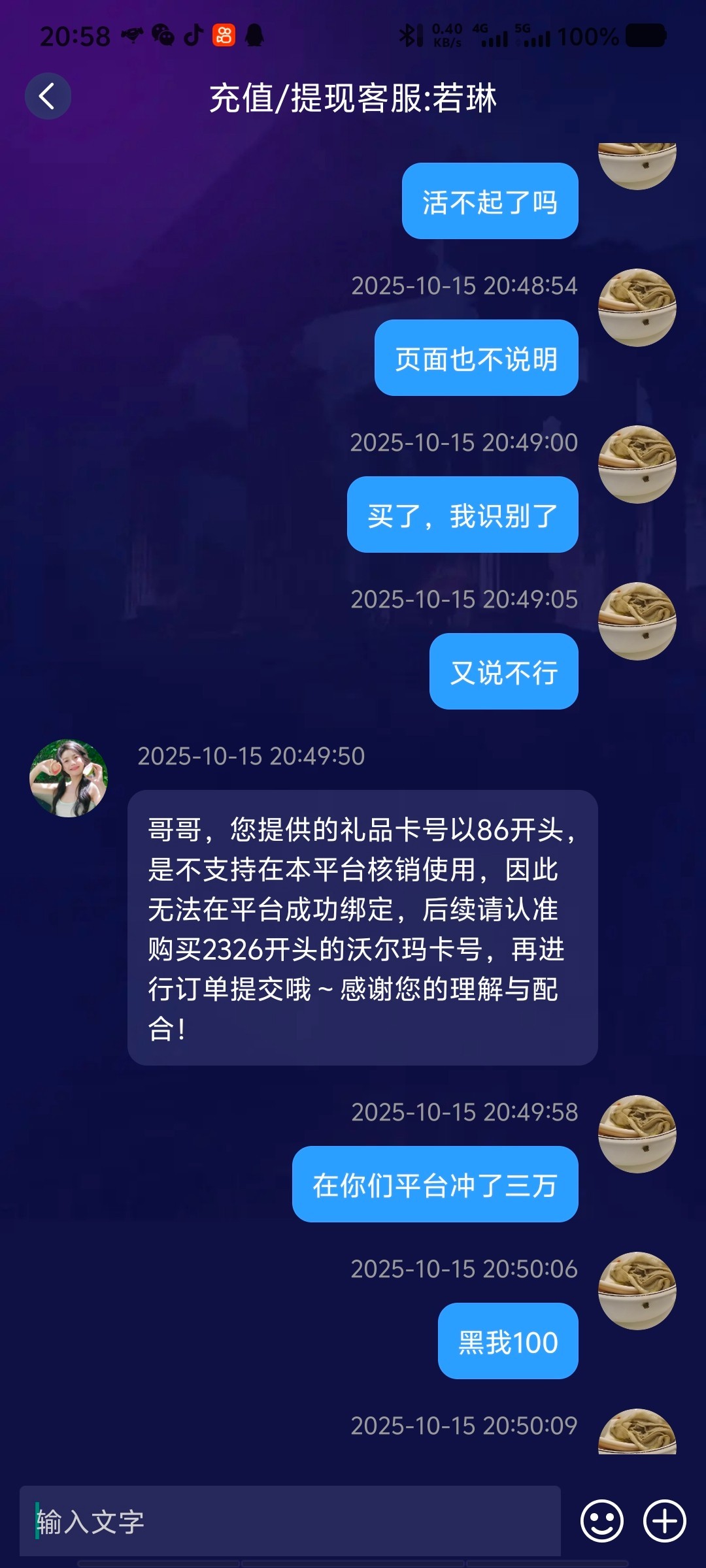Tap the back arrow to leave the chat
Viewport: 706px width, 1568px height.
click(x=48, y=95)
